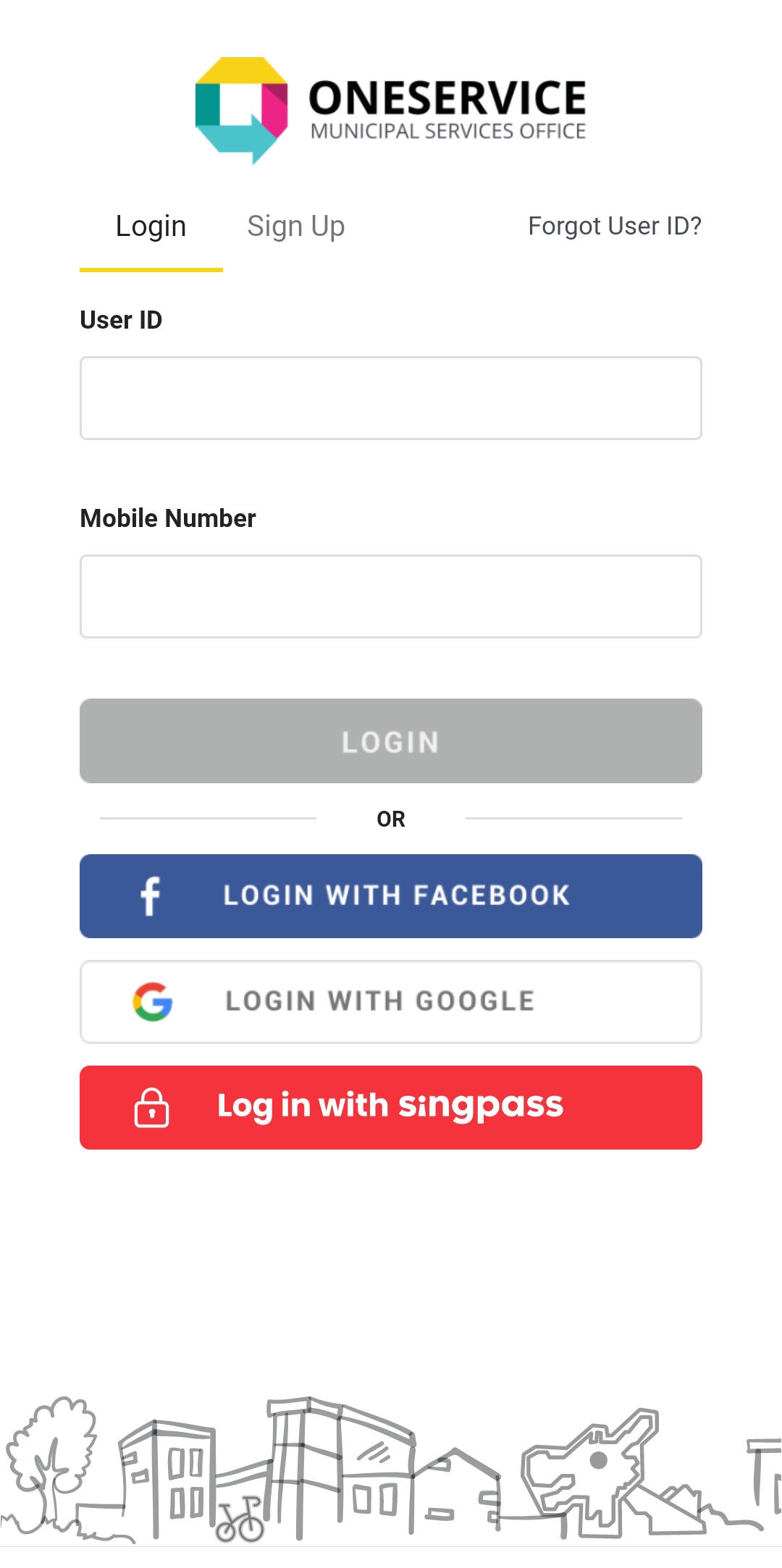
Task: Focus the User ID text field
Action: coord(391,398)
